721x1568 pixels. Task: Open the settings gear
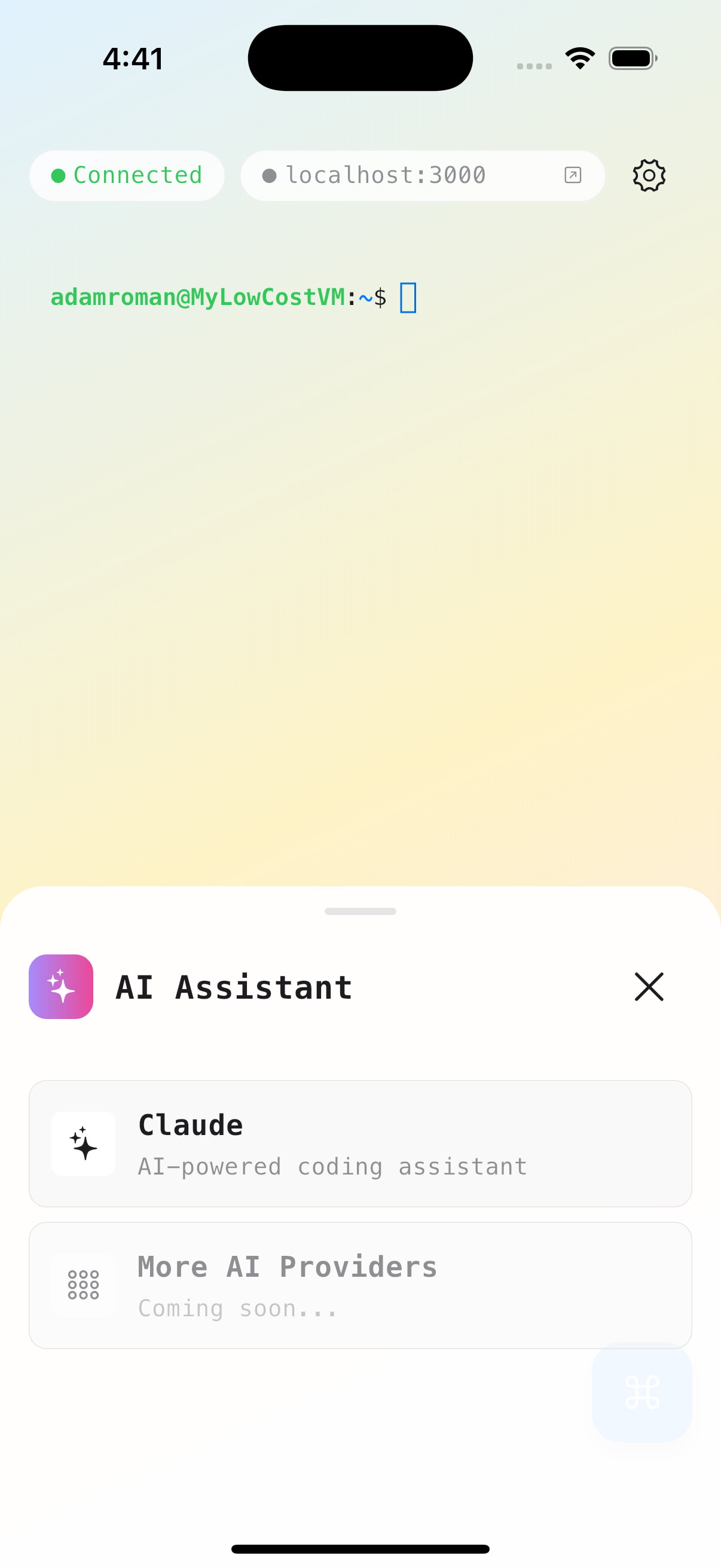(648, 175)
